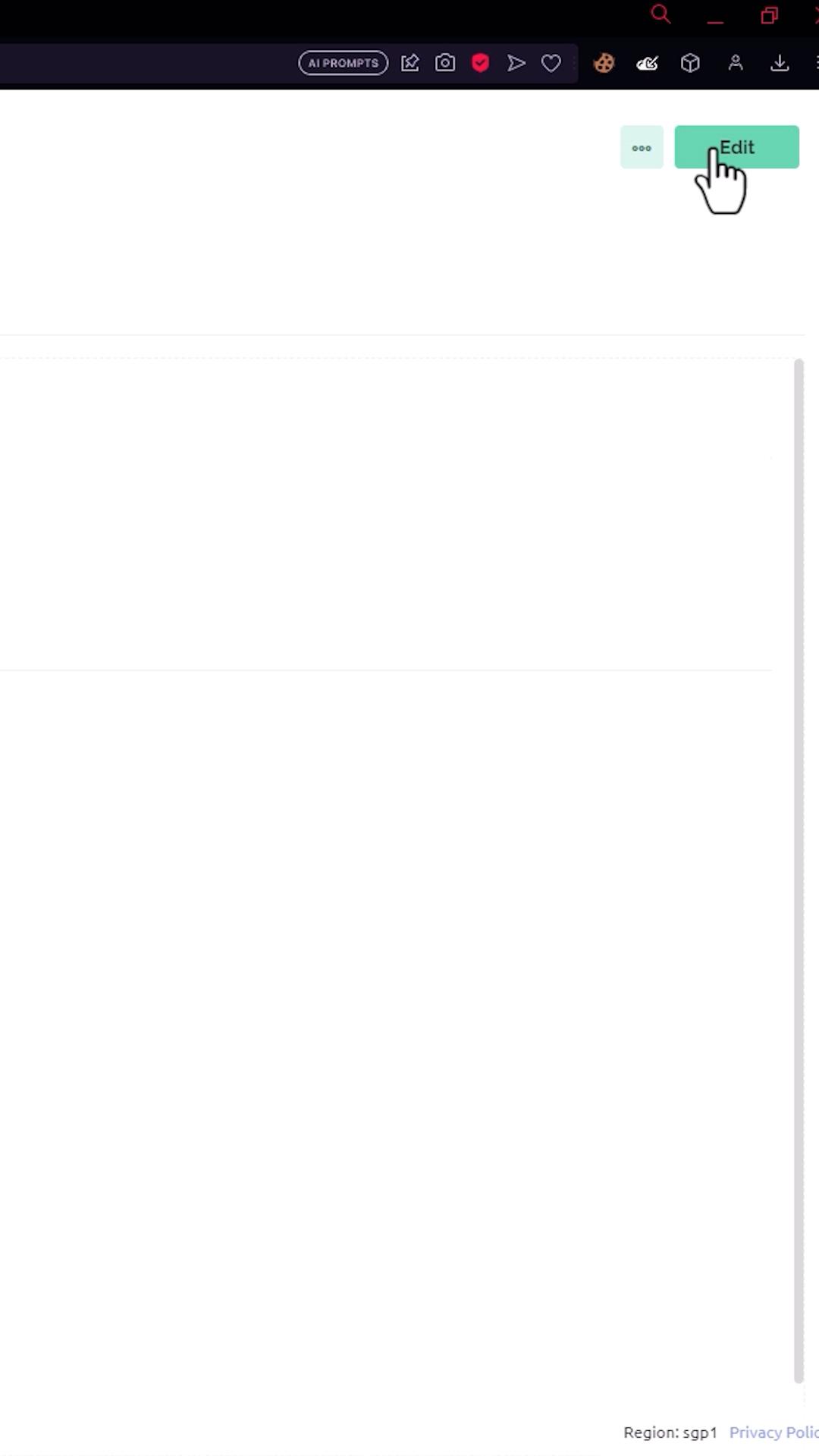The height and width of the screenshot is (1456, 819).
Task: Open the pen edit icon in the address bar
Action: tap(410, 63)
